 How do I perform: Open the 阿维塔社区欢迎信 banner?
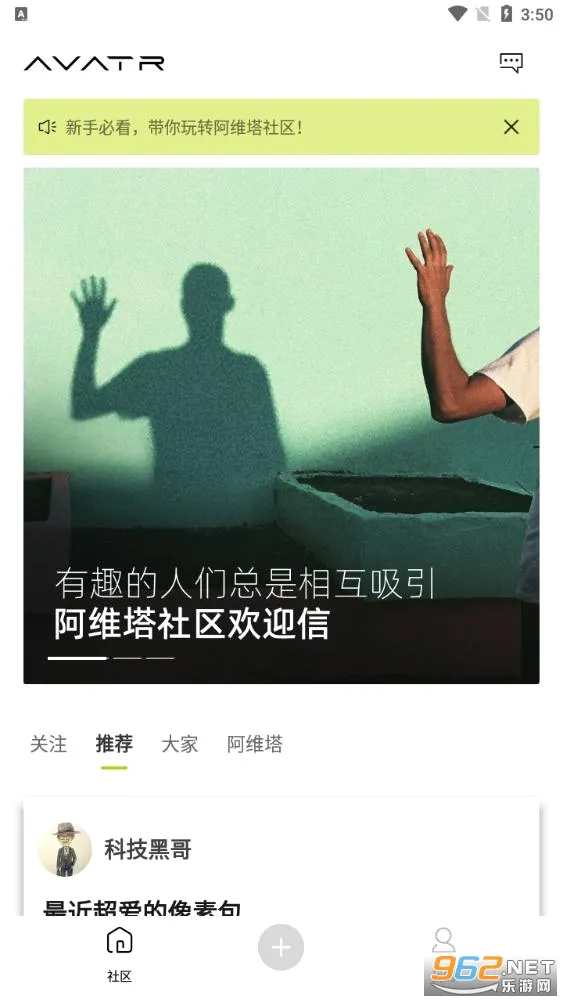pos(281,426)
